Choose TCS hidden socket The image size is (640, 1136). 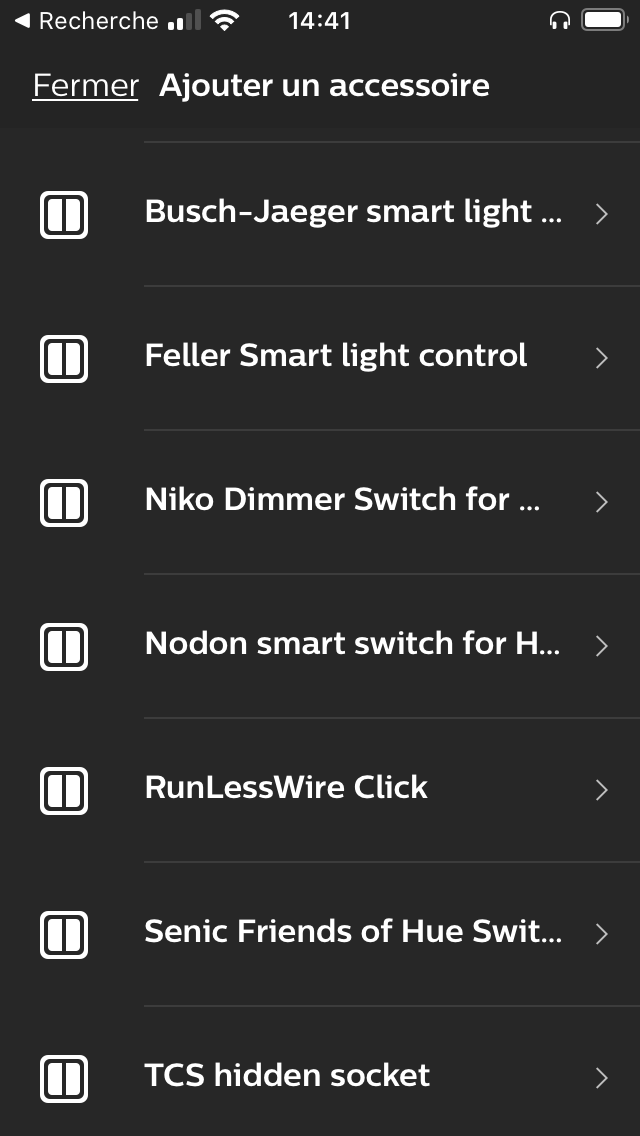click(320, 1078)
